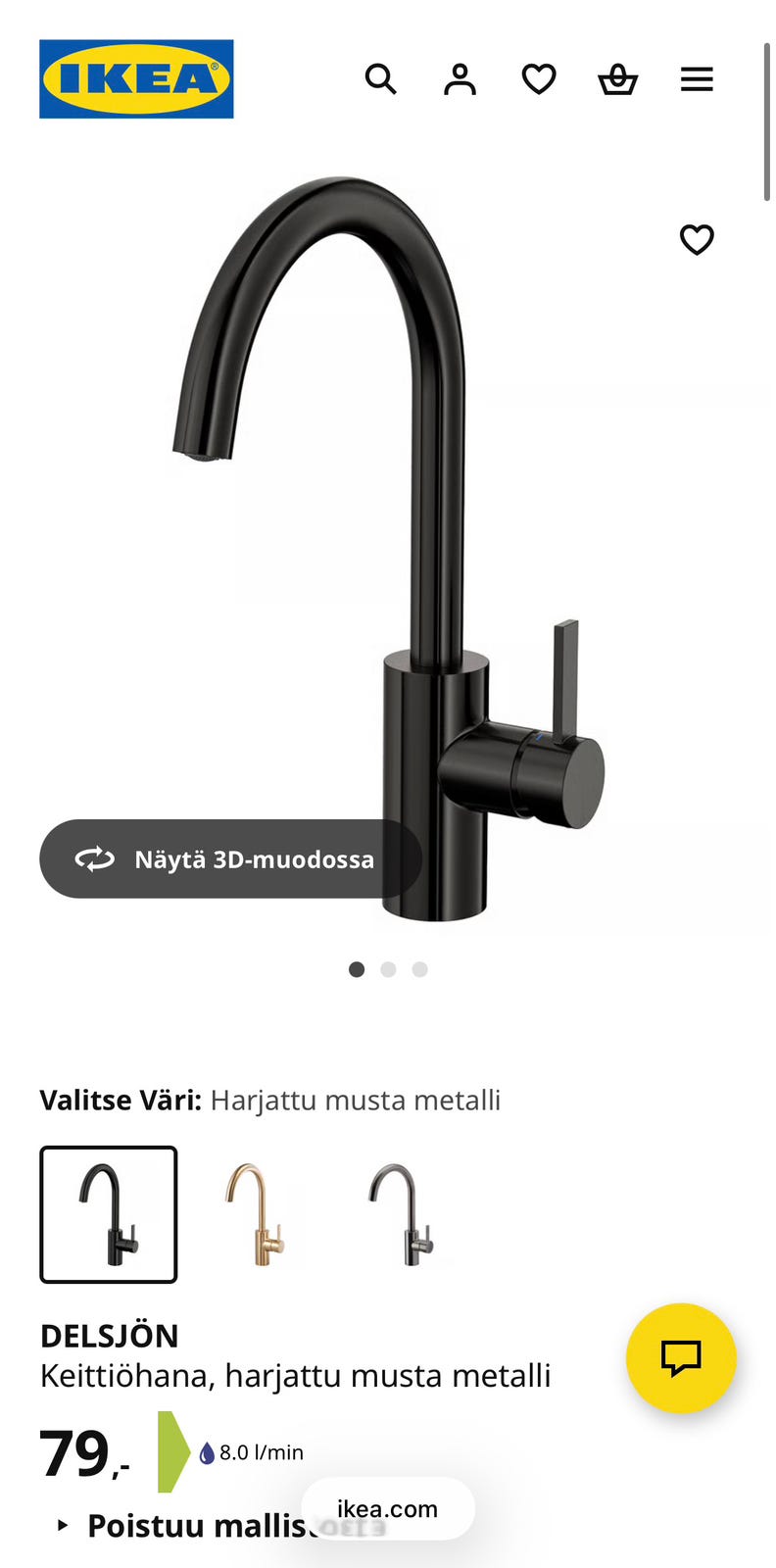Open the shopping bag

(x=618, y=78)
